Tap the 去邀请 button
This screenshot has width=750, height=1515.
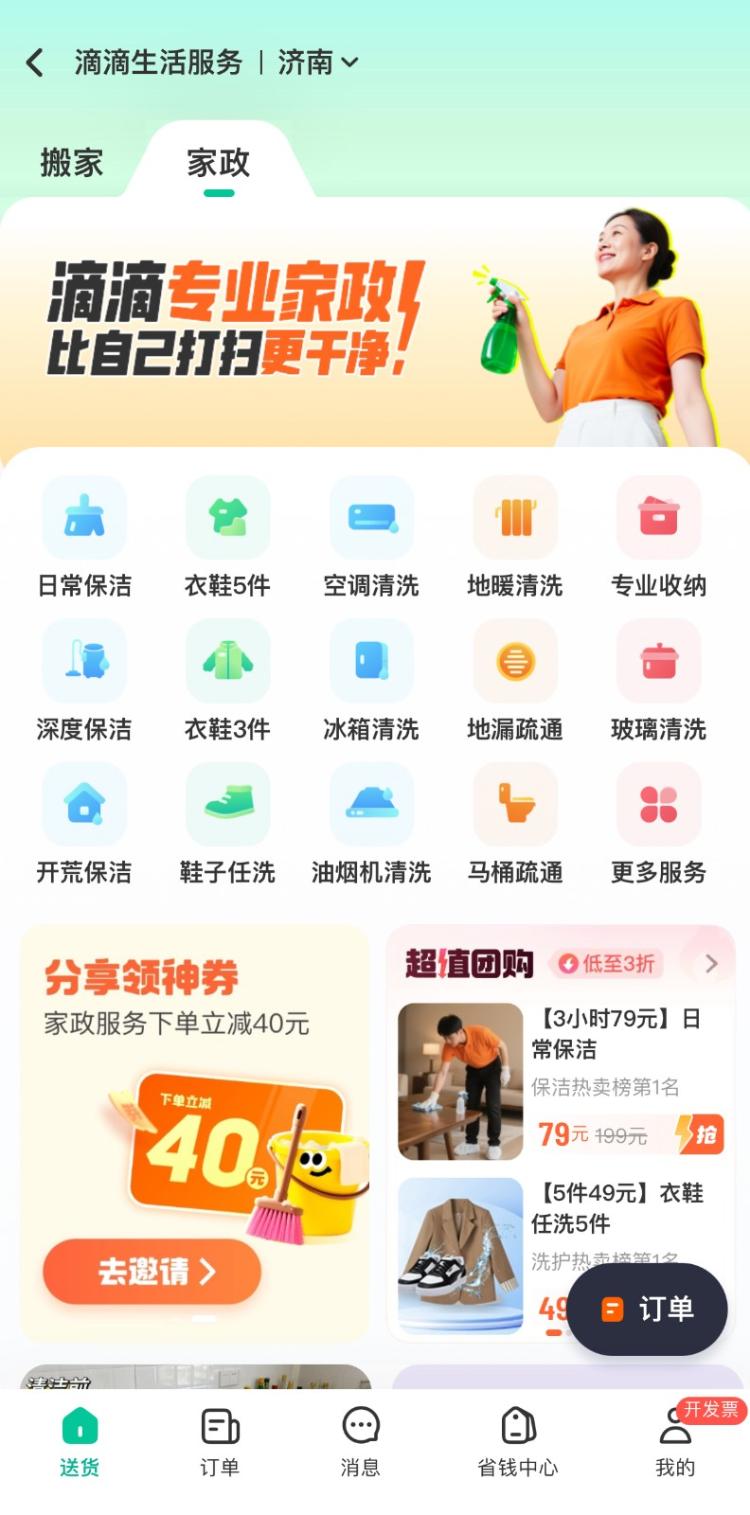152,1271
